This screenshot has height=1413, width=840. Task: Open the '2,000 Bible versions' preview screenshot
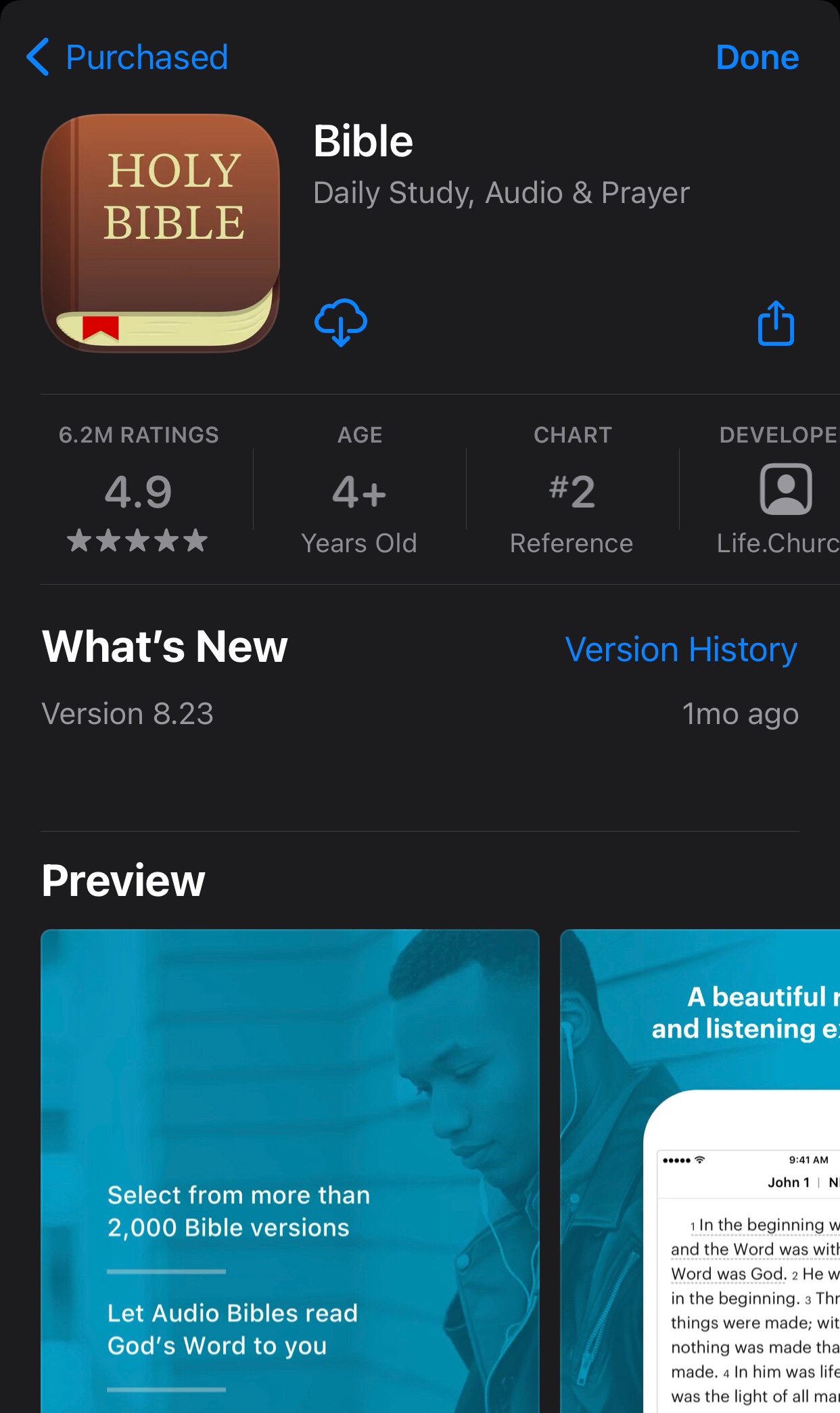pyautogui.click(x=289, y=1171)
